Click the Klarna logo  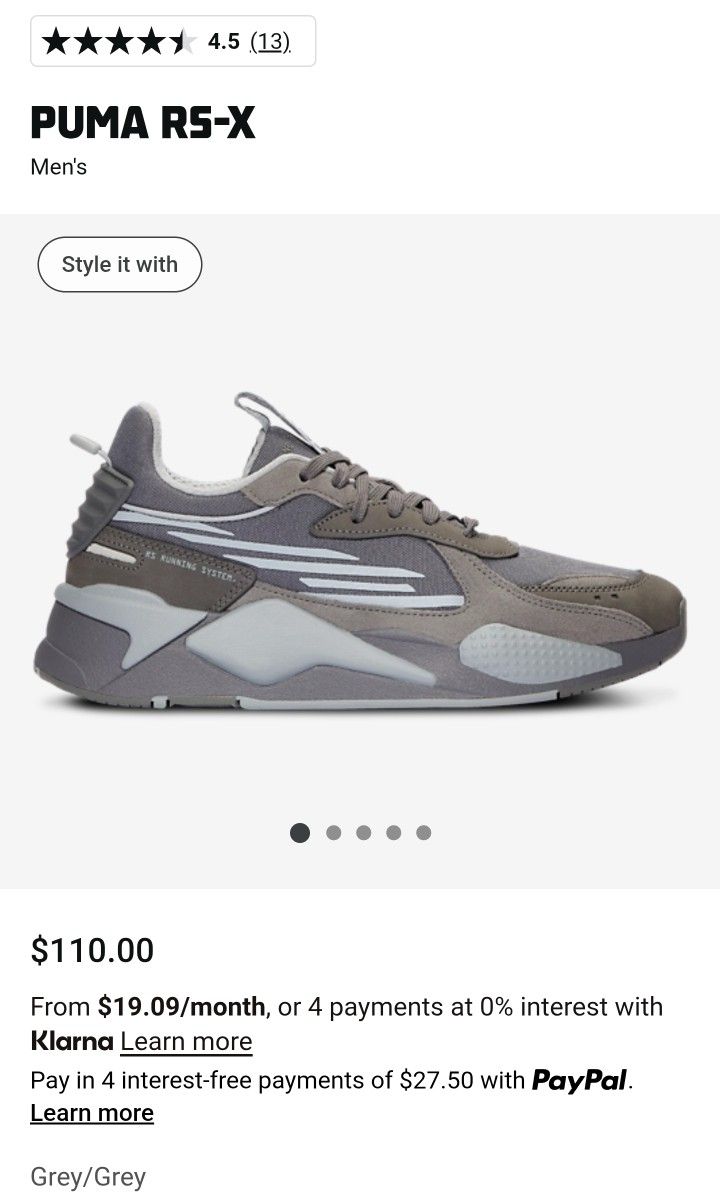coord(71,1042)
